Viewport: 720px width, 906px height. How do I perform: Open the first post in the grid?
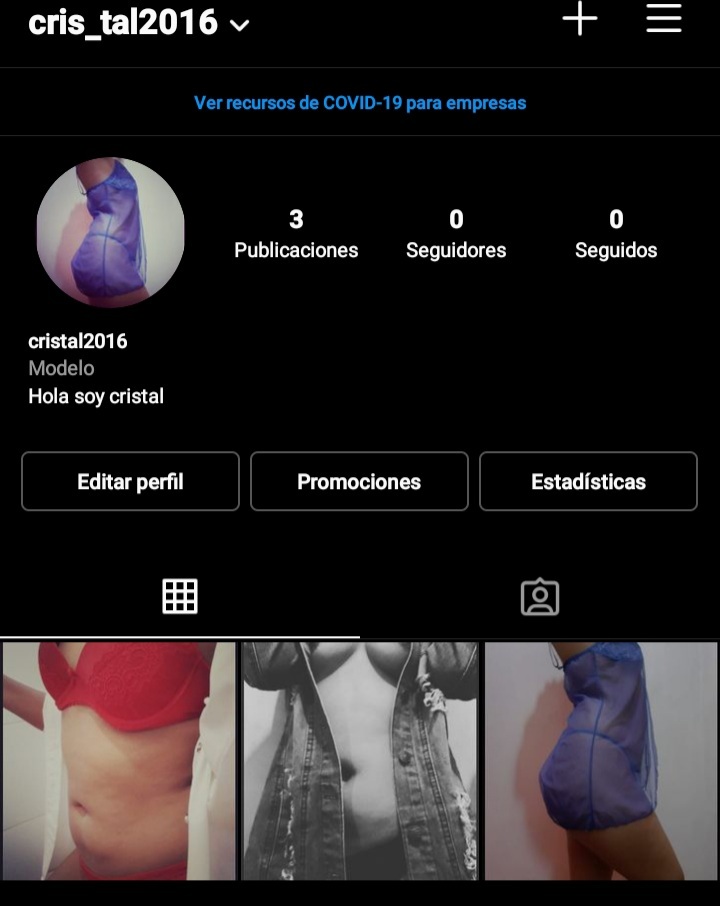coord(119,761)
